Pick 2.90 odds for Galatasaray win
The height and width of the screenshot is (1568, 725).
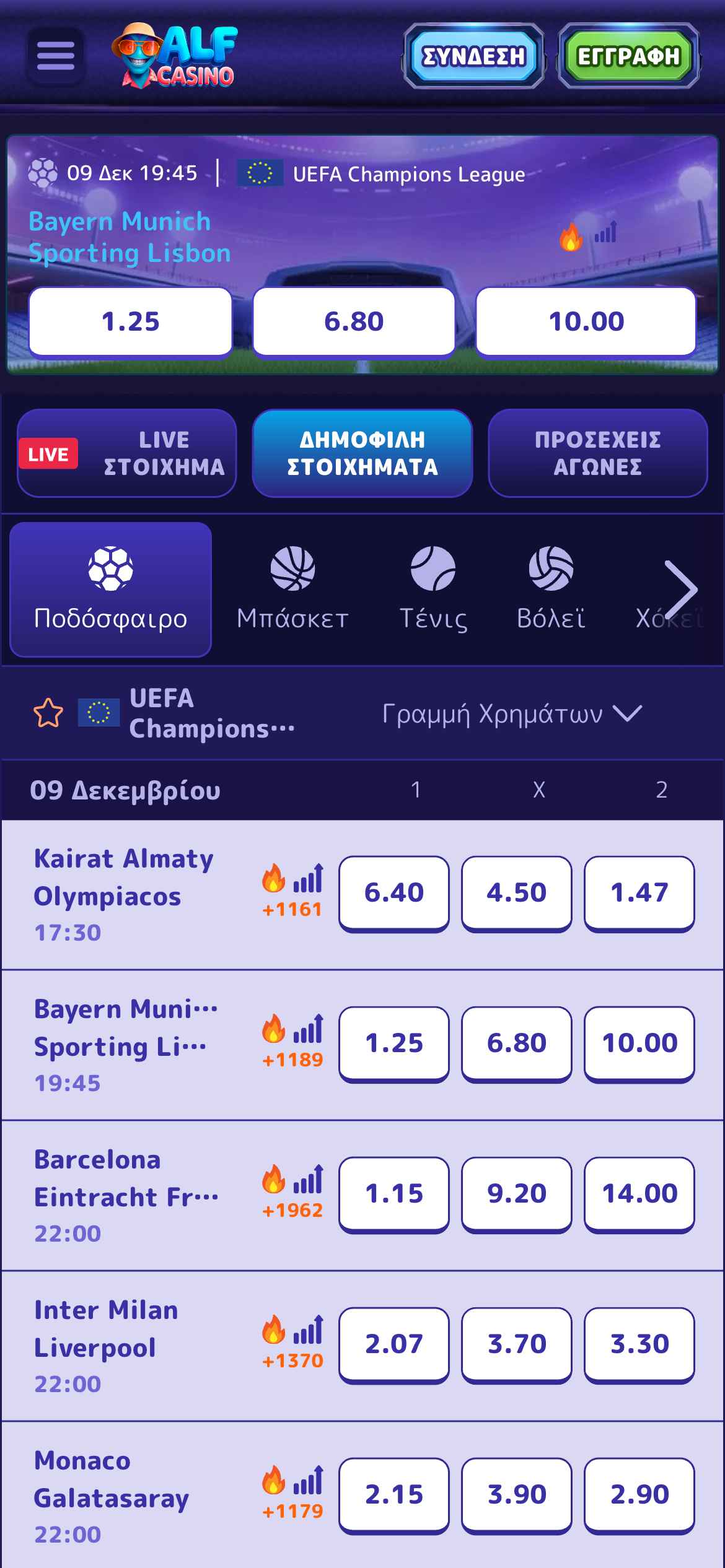coord(639,1495)
